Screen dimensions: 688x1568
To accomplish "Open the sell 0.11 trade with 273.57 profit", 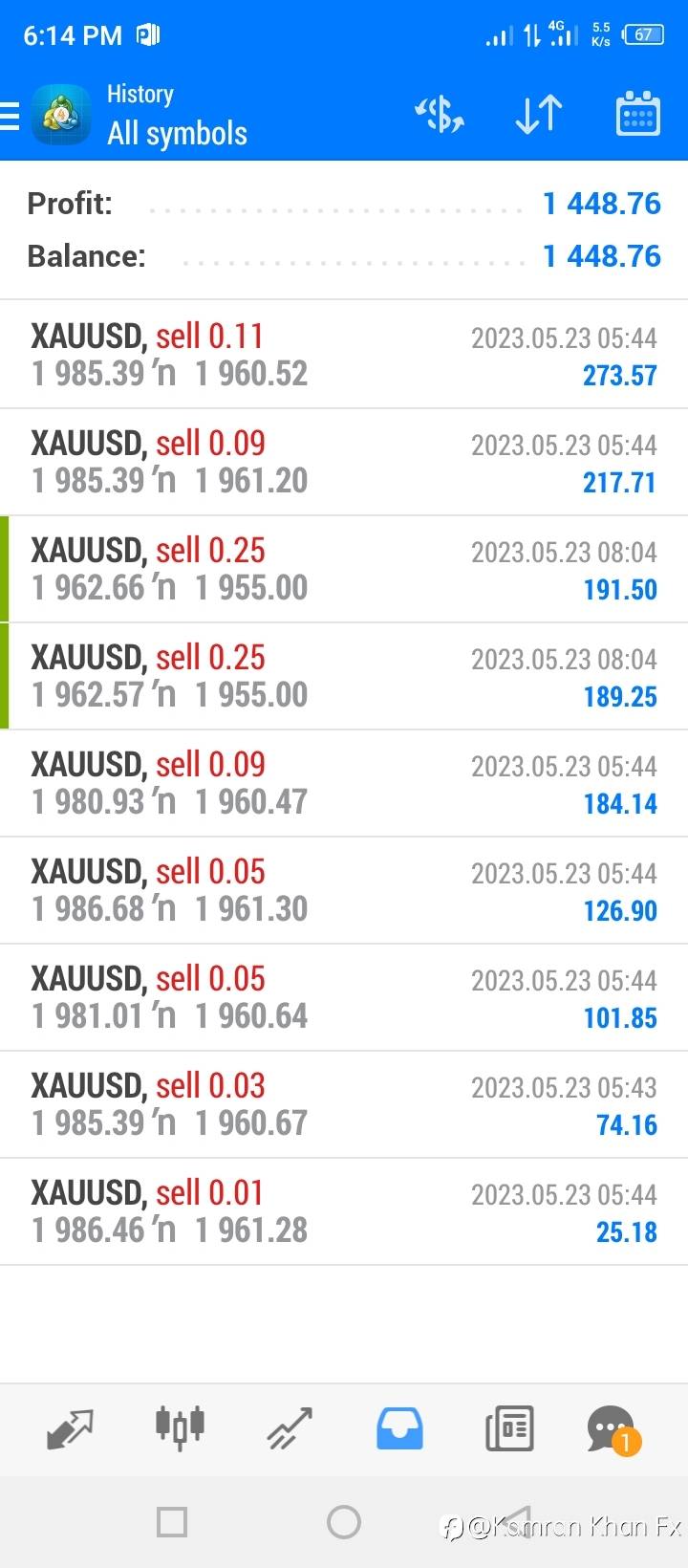I will (x=344, y=355).
